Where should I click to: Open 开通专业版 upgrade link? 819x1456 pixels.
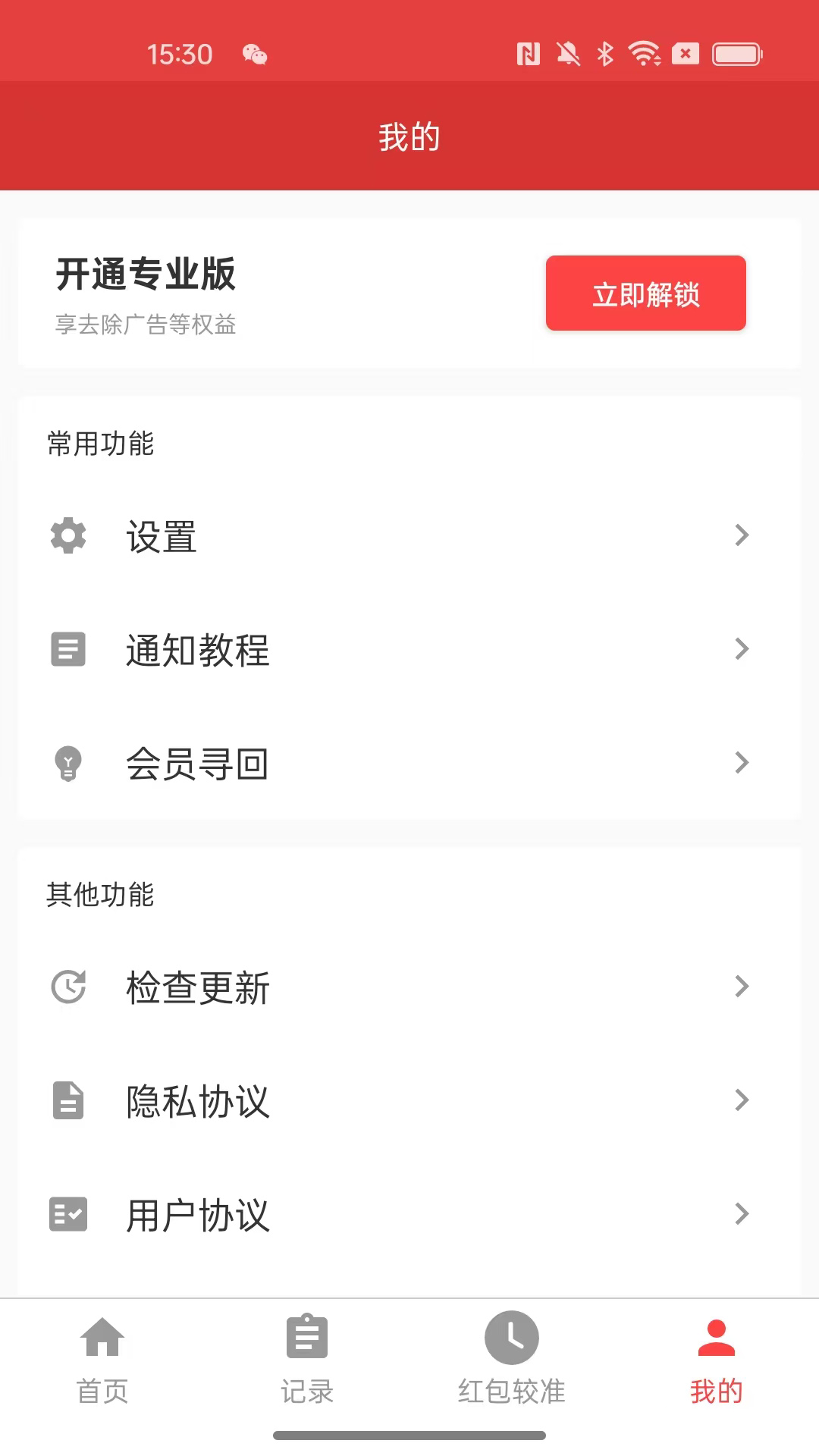click(147, 275)
